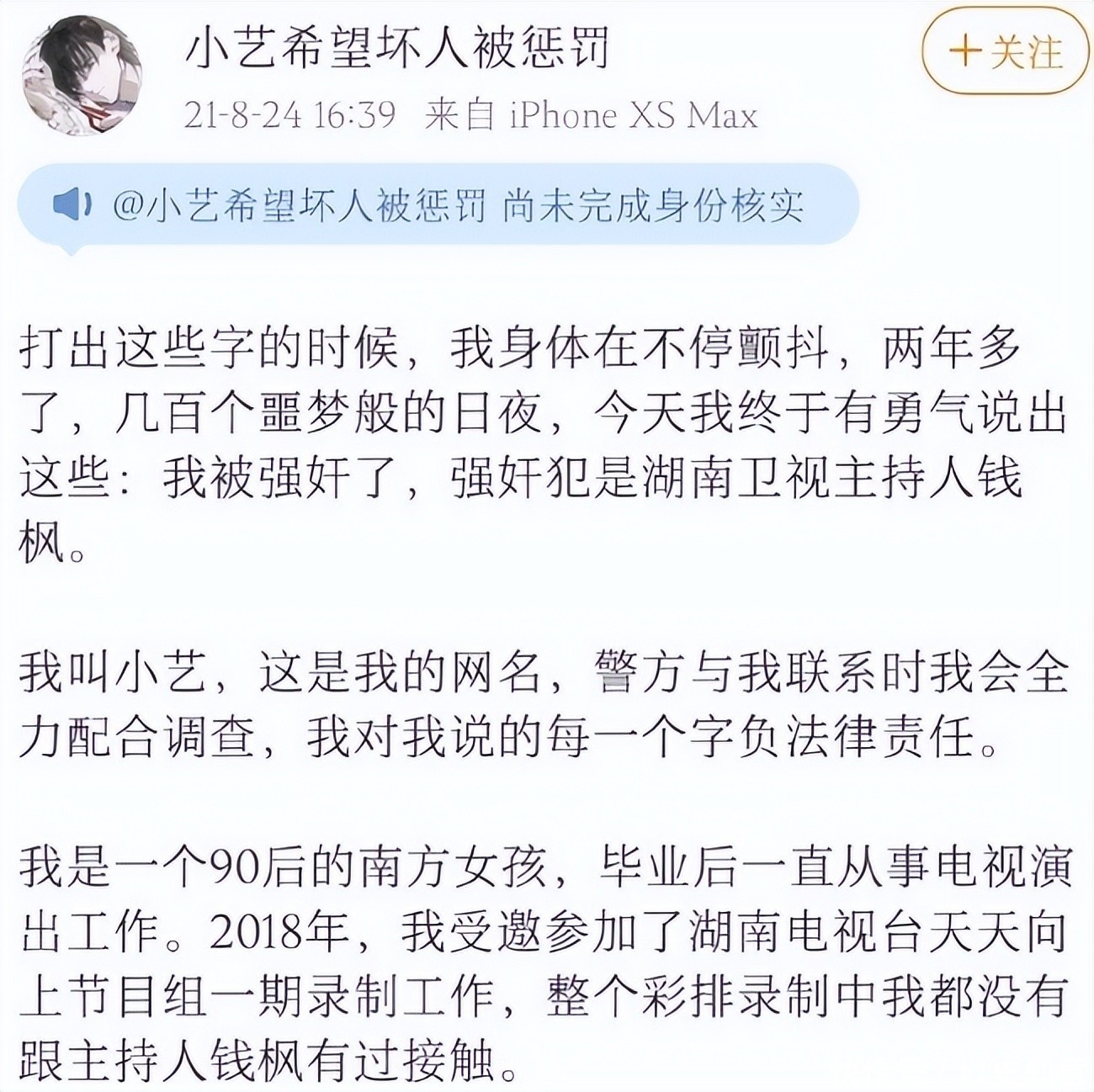Screen dimensions: 1094x1092
Task: Tap the @小艺希望坏人被惩罚 mention in notice
Action: pyautogui.click(x=300, y=205)
